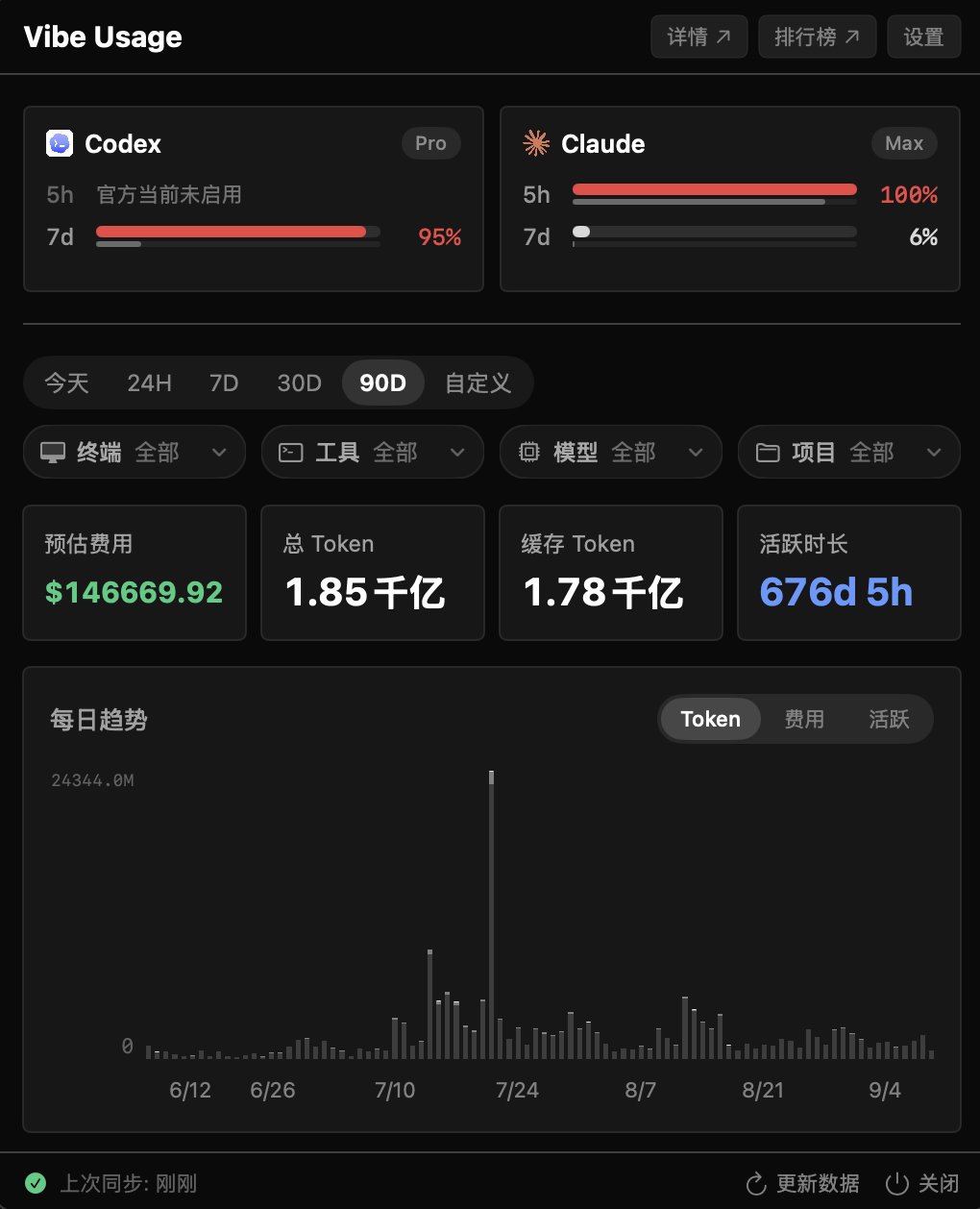
Task: Open the Claude usage card
Action: tap(730, 199)
